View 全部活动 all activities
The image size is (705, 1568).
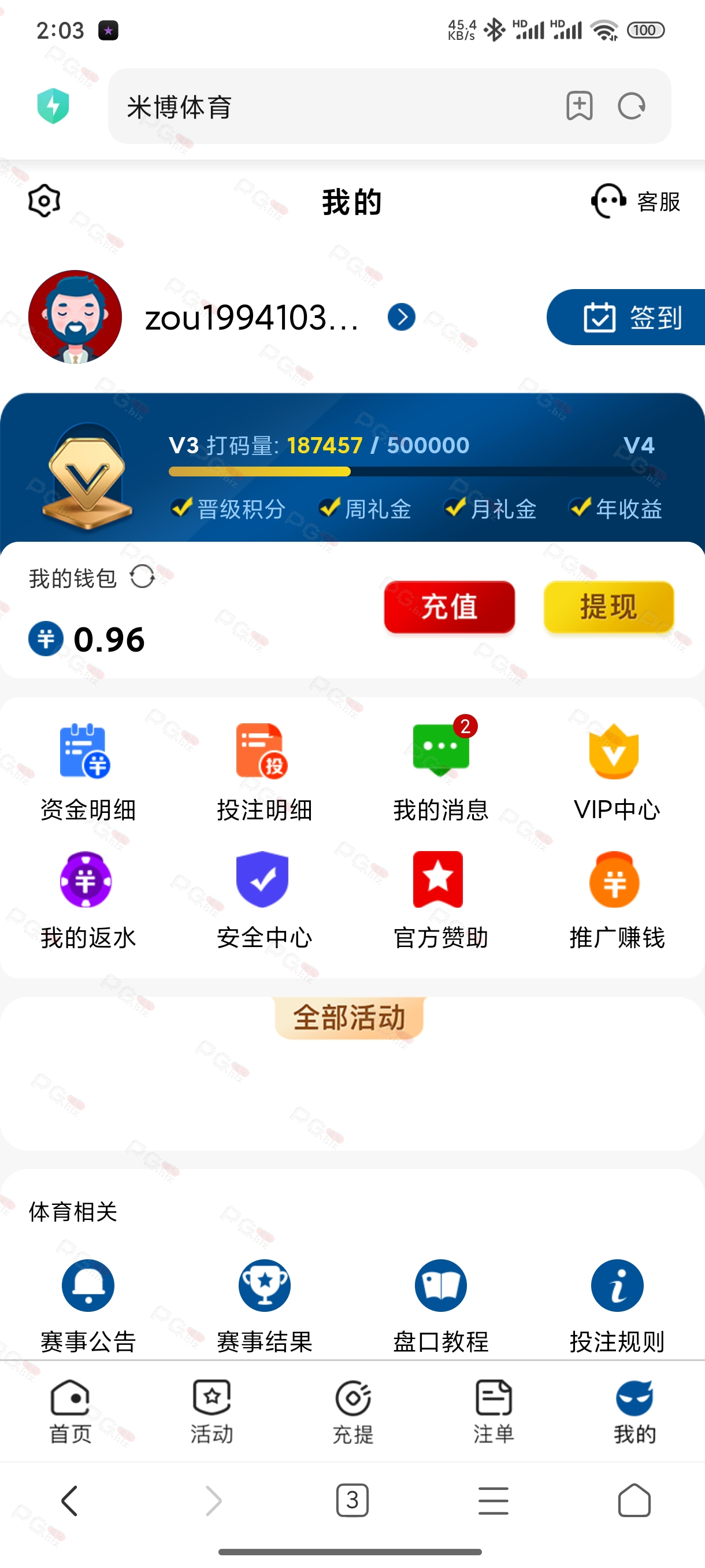tap(349, 1017)
